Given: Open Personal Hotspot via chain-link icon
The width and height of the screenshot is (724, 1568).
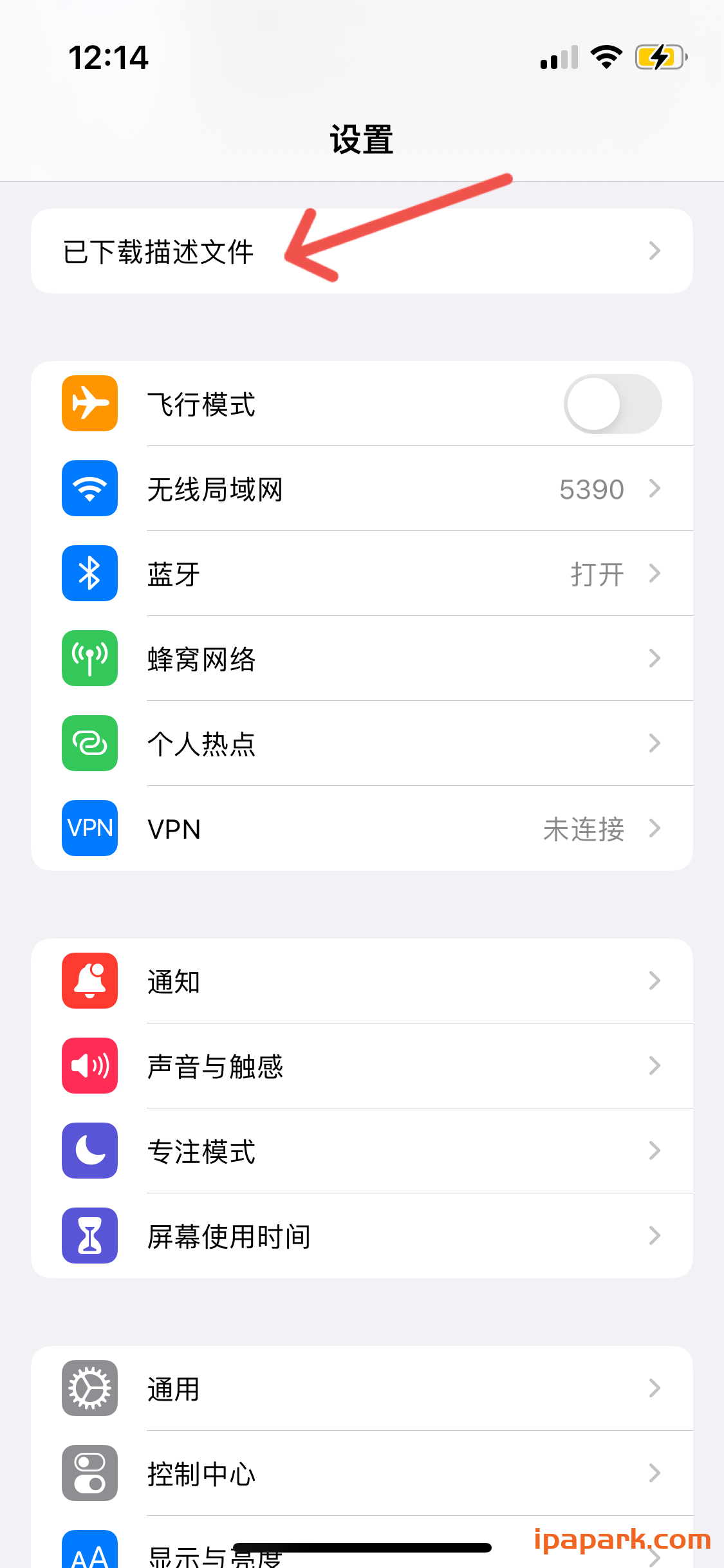Looking at the screenshot, I should click(x=89, y=743).
